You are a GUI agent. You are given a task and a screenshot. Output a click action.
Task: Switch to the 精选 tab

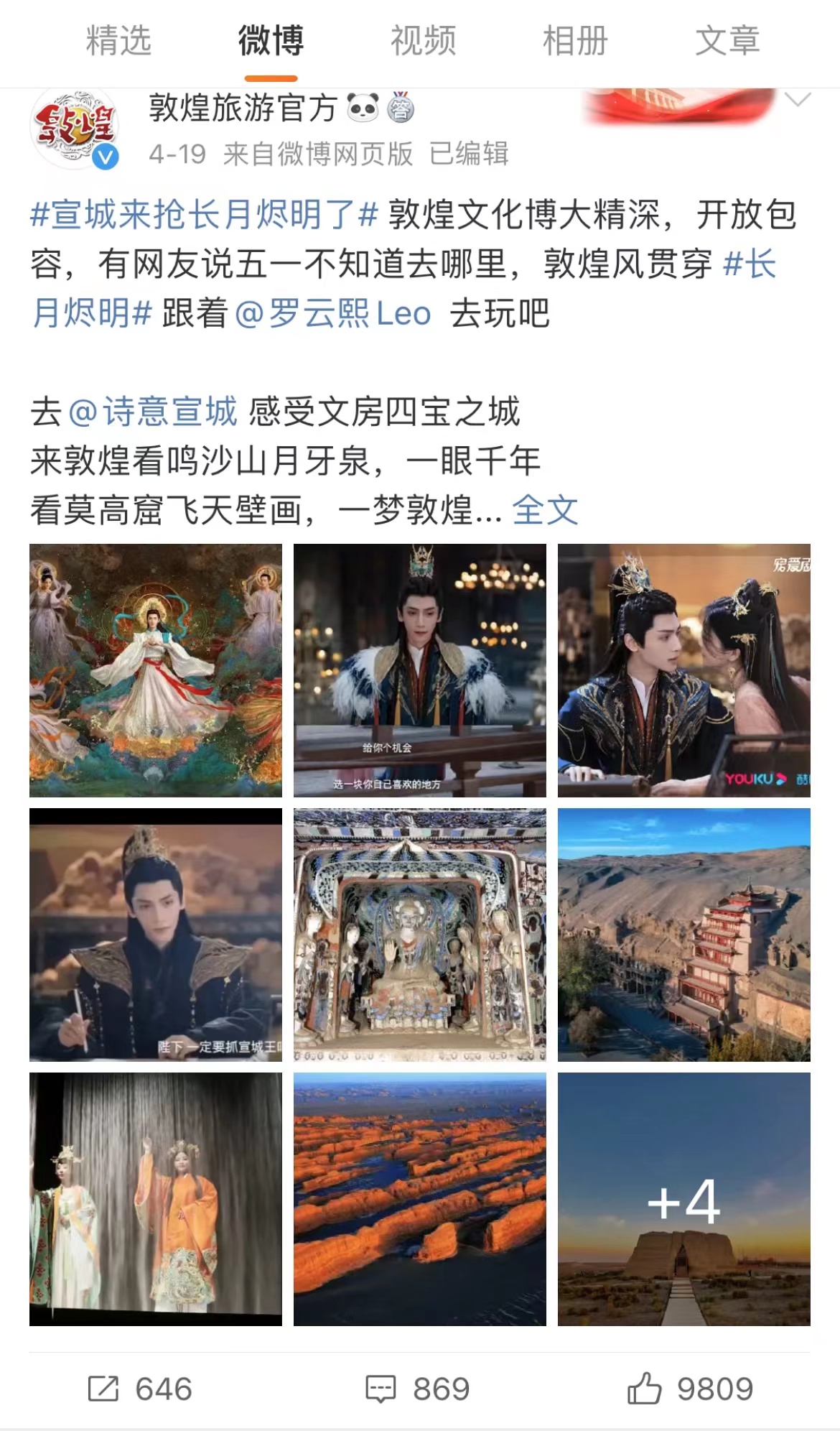[x=118, y=41]
